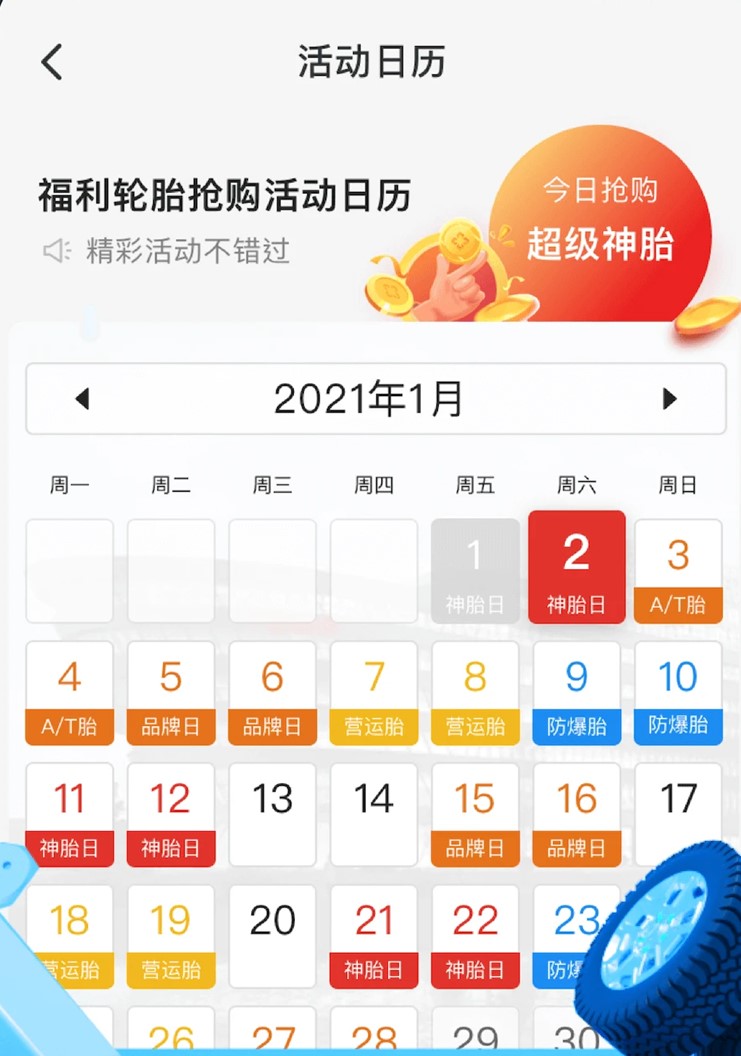This screenshot has height=1056, width=741.
Task: Open the January 9 防爆胎 event
Action: point(576,692)
